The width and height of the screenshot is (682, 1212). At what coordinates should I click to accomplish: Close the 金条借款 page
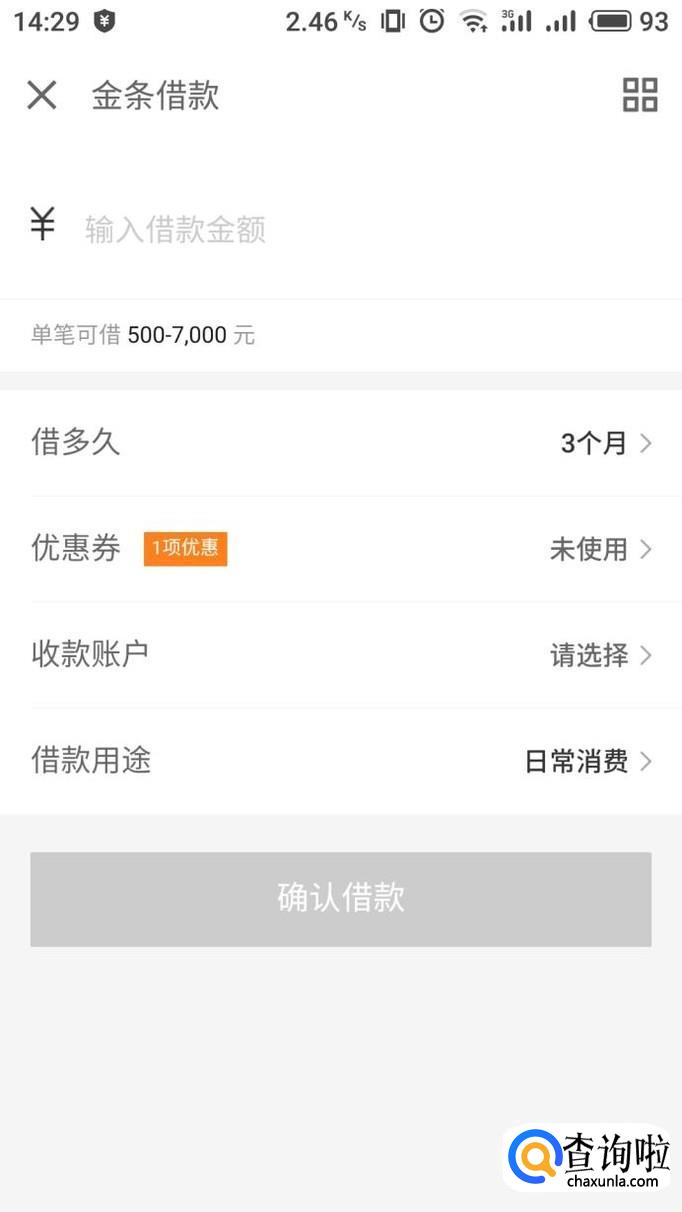(x=41, y=96)
